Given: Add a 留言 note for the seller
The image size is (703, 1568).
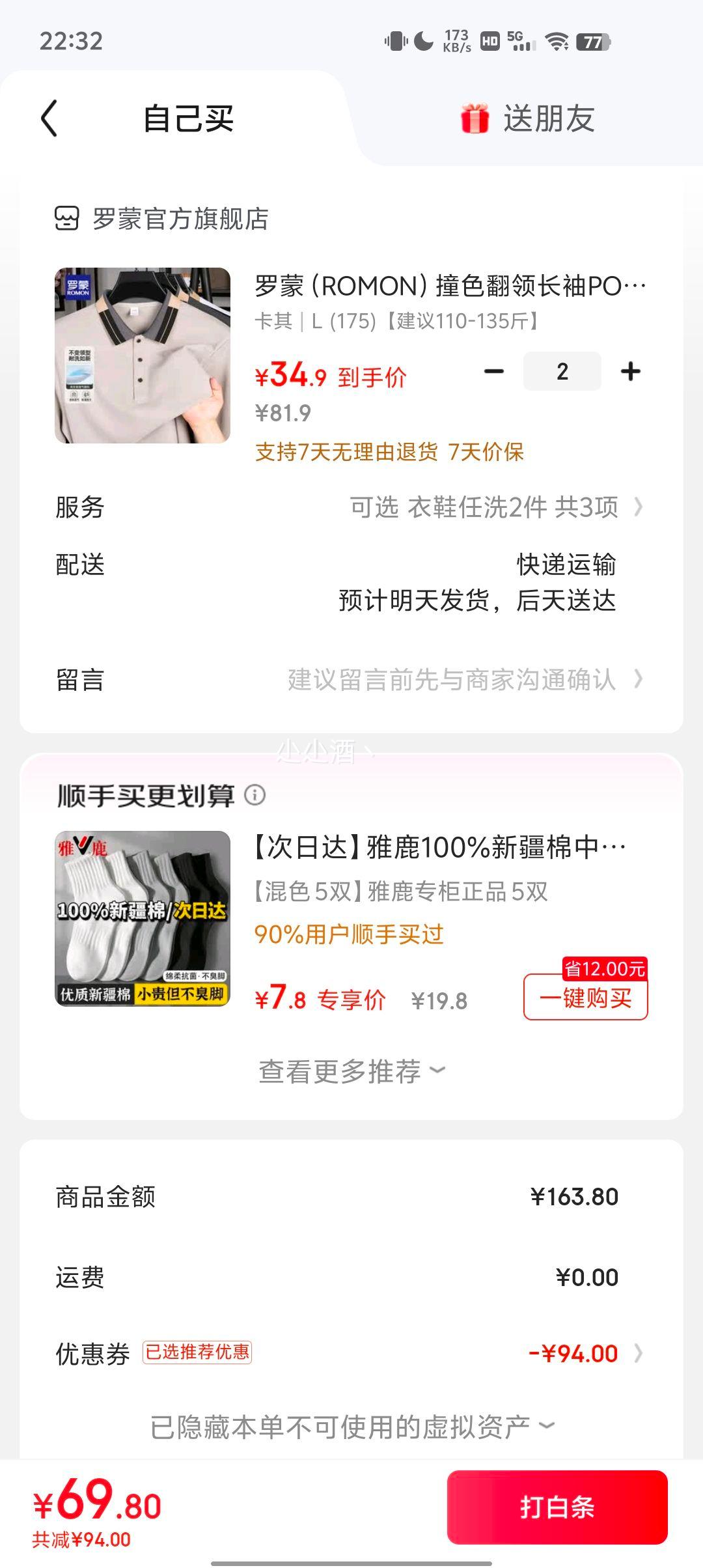Looking at the screenshot, I should click(x=456, y=679).
